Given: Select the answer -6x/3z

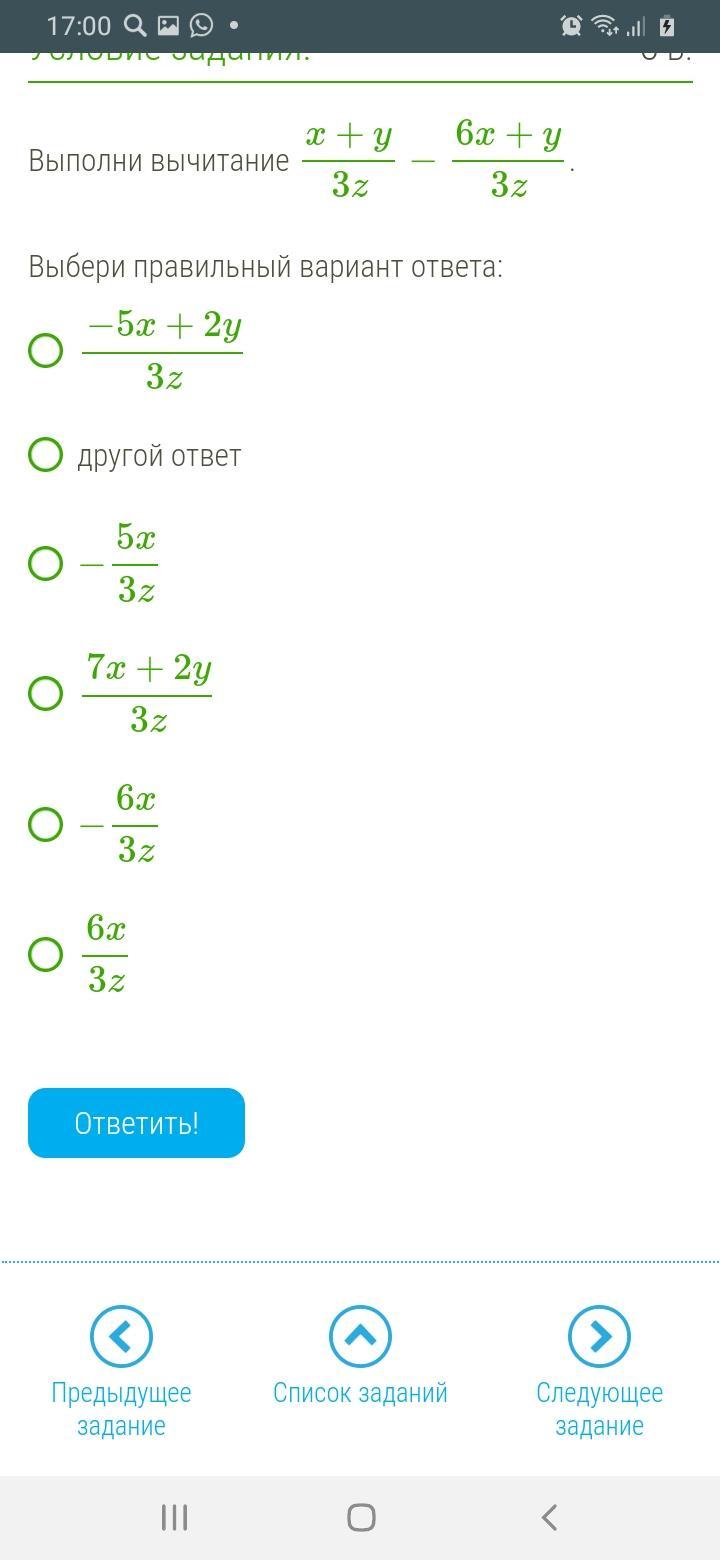Looking at the screenshot, I should pos(45,824).
